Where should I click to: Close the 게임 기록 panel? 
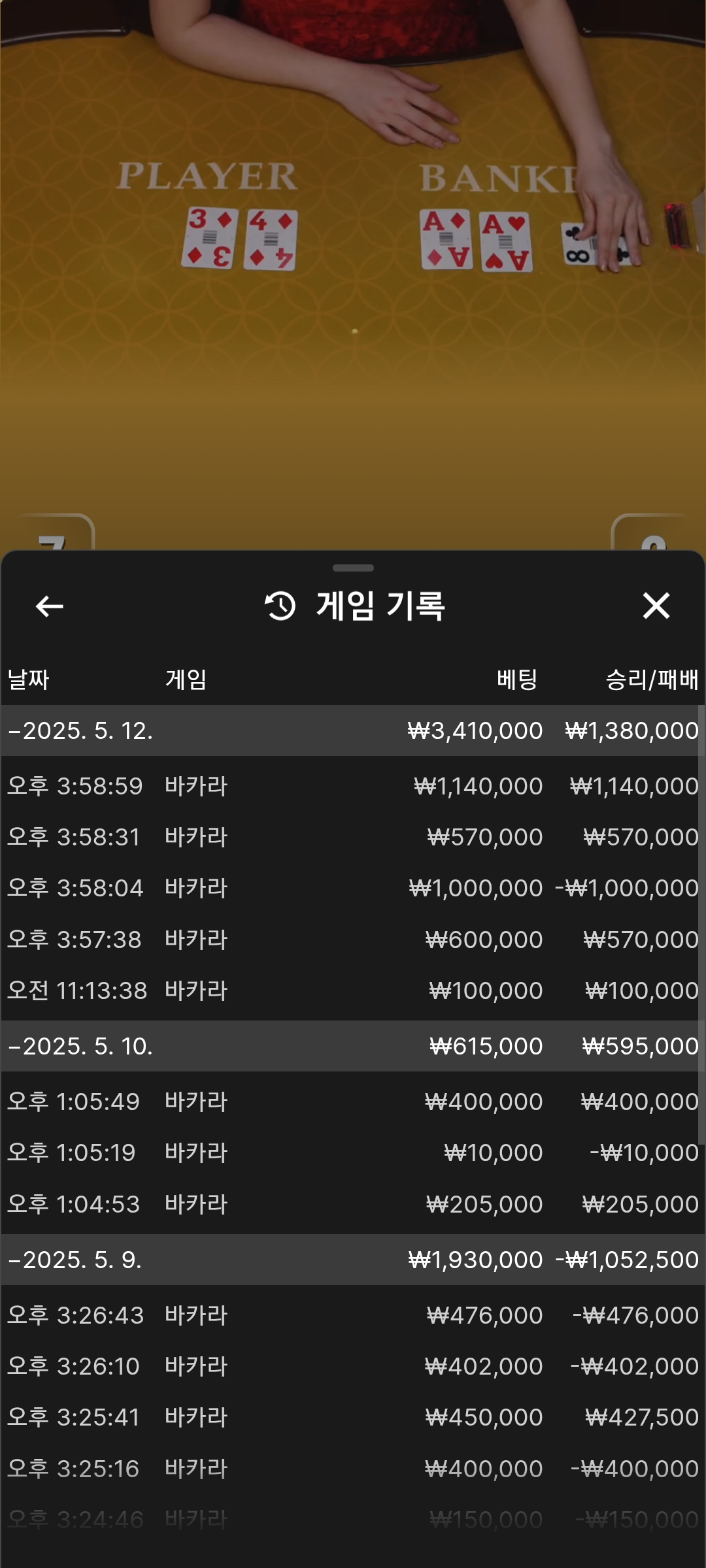[x=656, y=606]
